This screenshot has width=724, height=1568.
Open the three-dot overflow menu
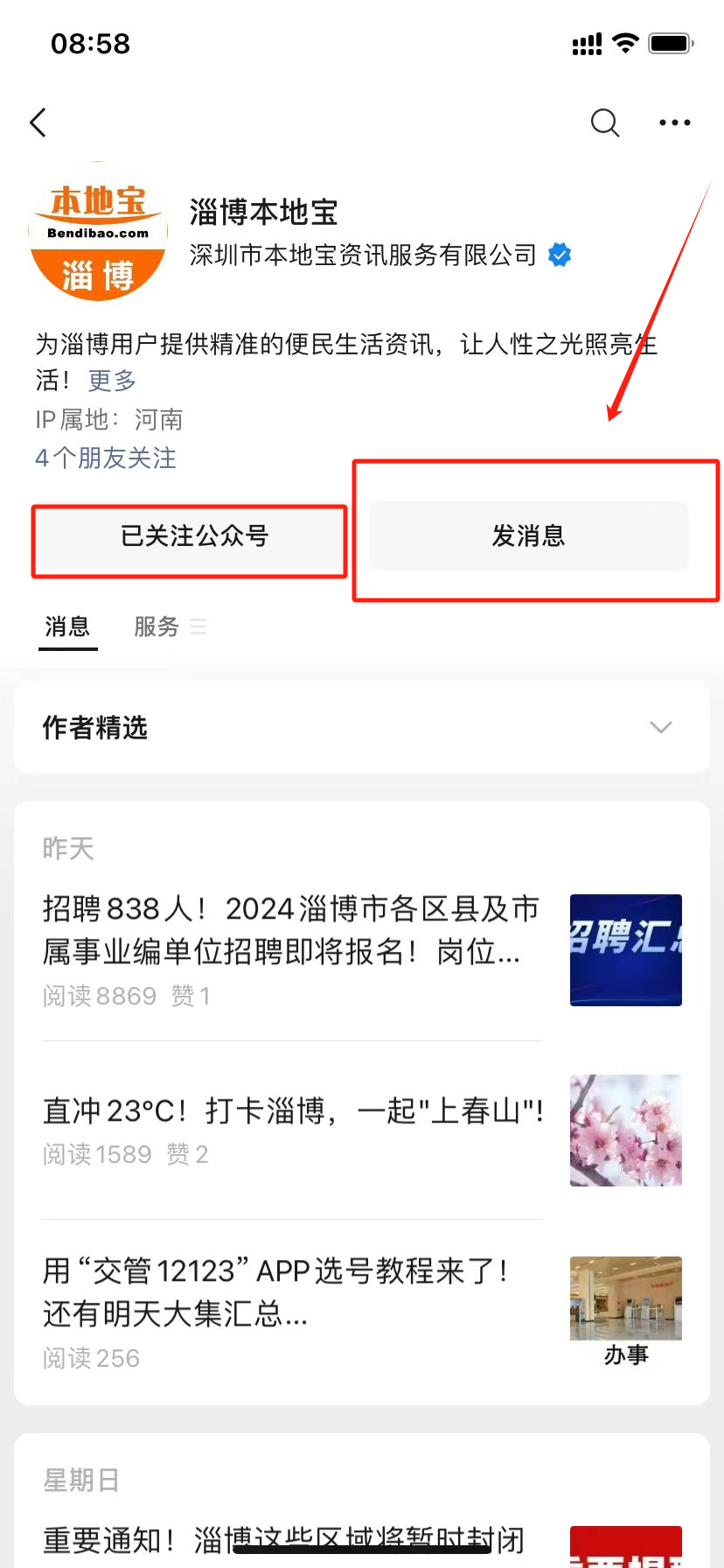point(675,122)
